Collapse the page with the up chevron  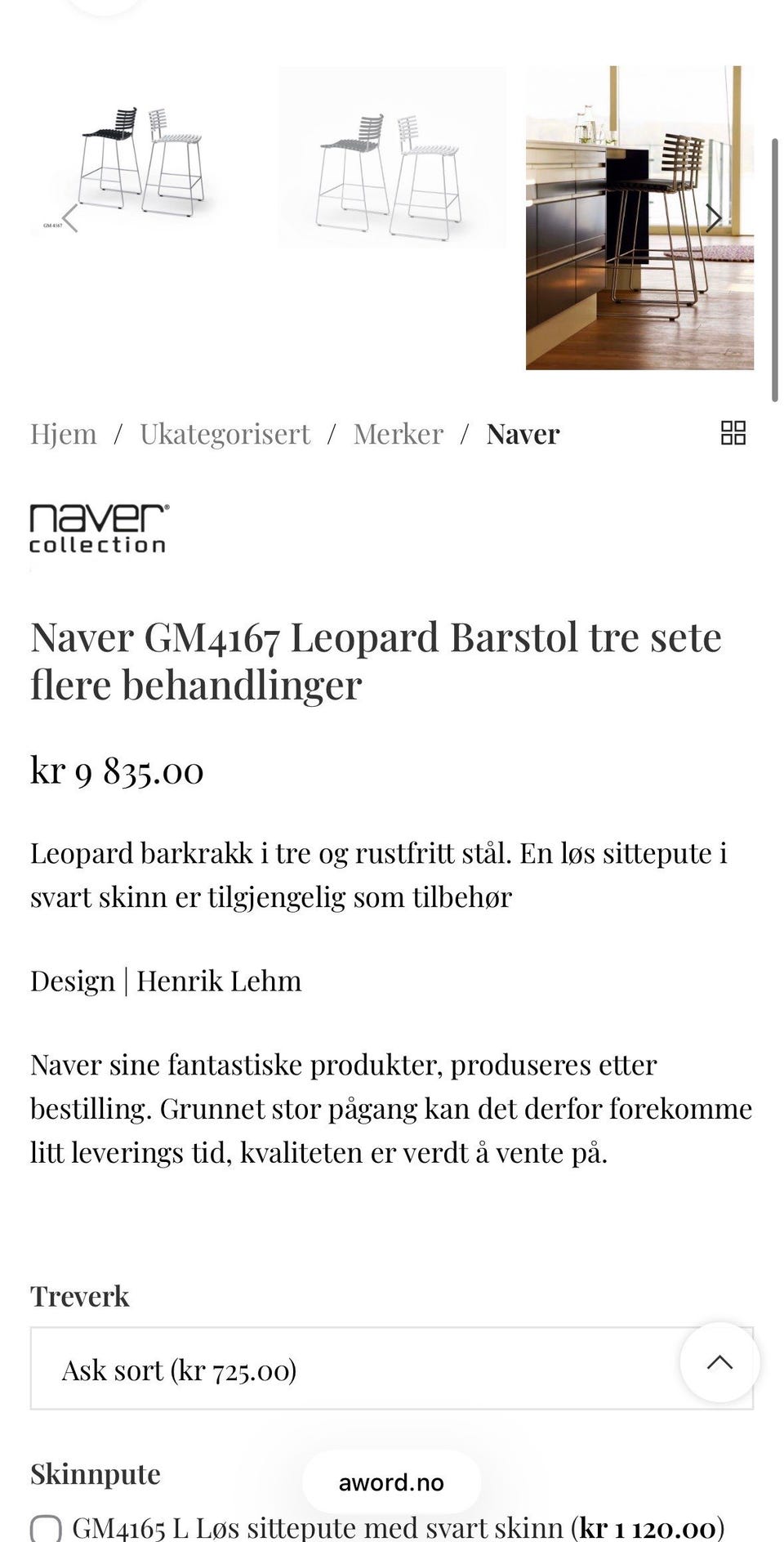point(719,1362)
